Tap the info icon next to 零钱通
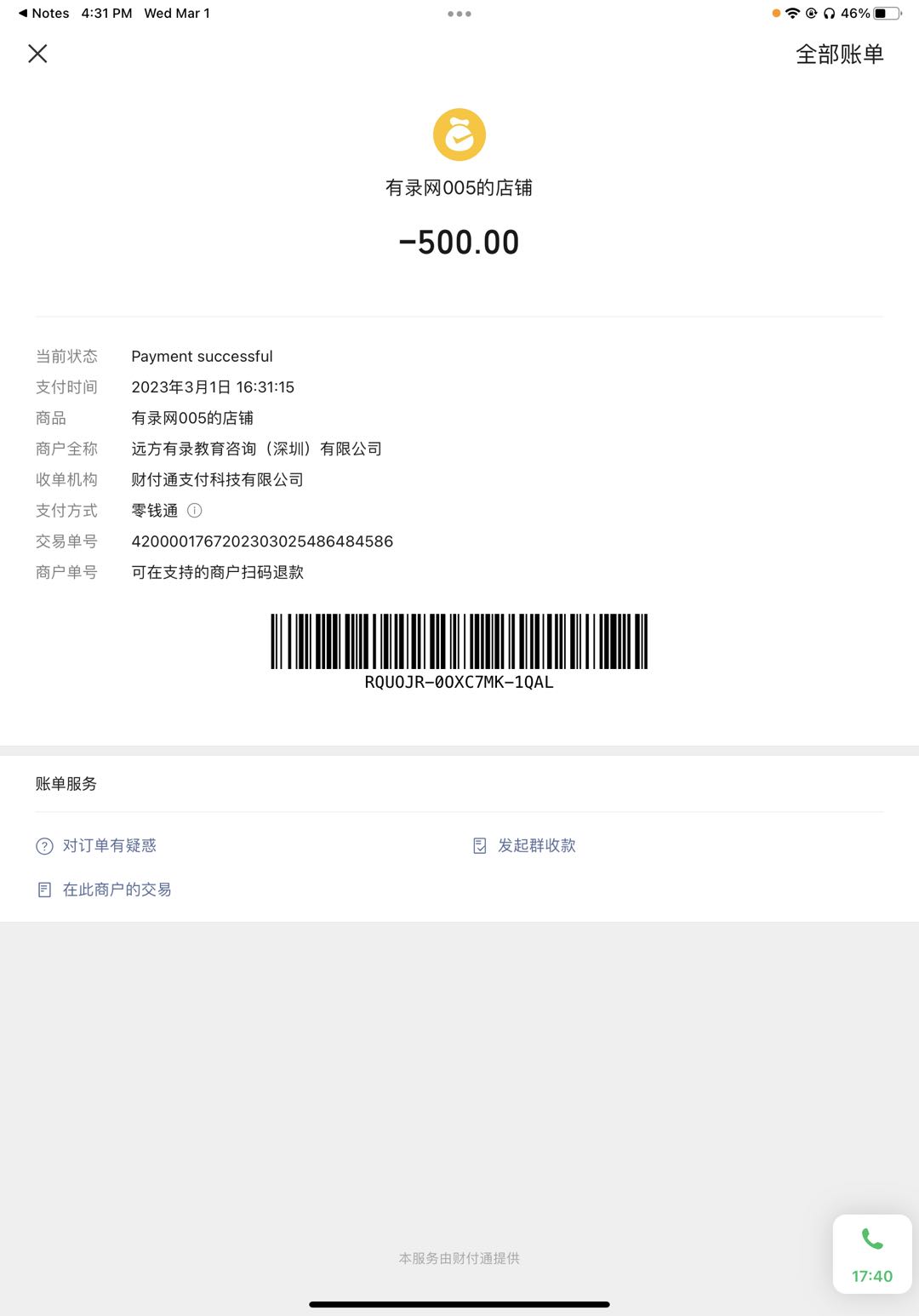 pyautogui.click(x=195, y=511)
